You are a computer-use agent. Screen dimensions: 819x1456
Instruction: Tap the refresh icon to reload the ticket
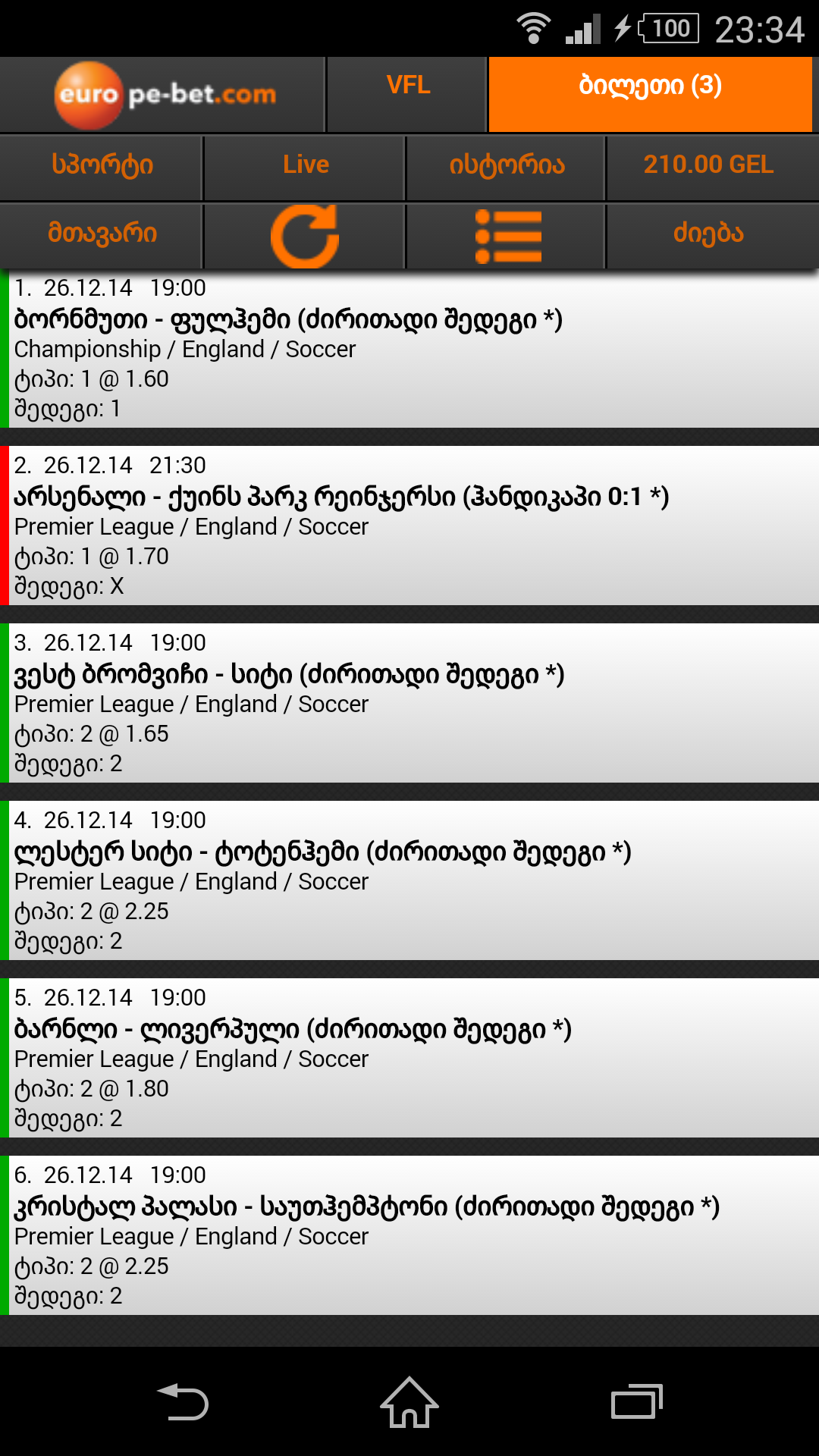306,234
